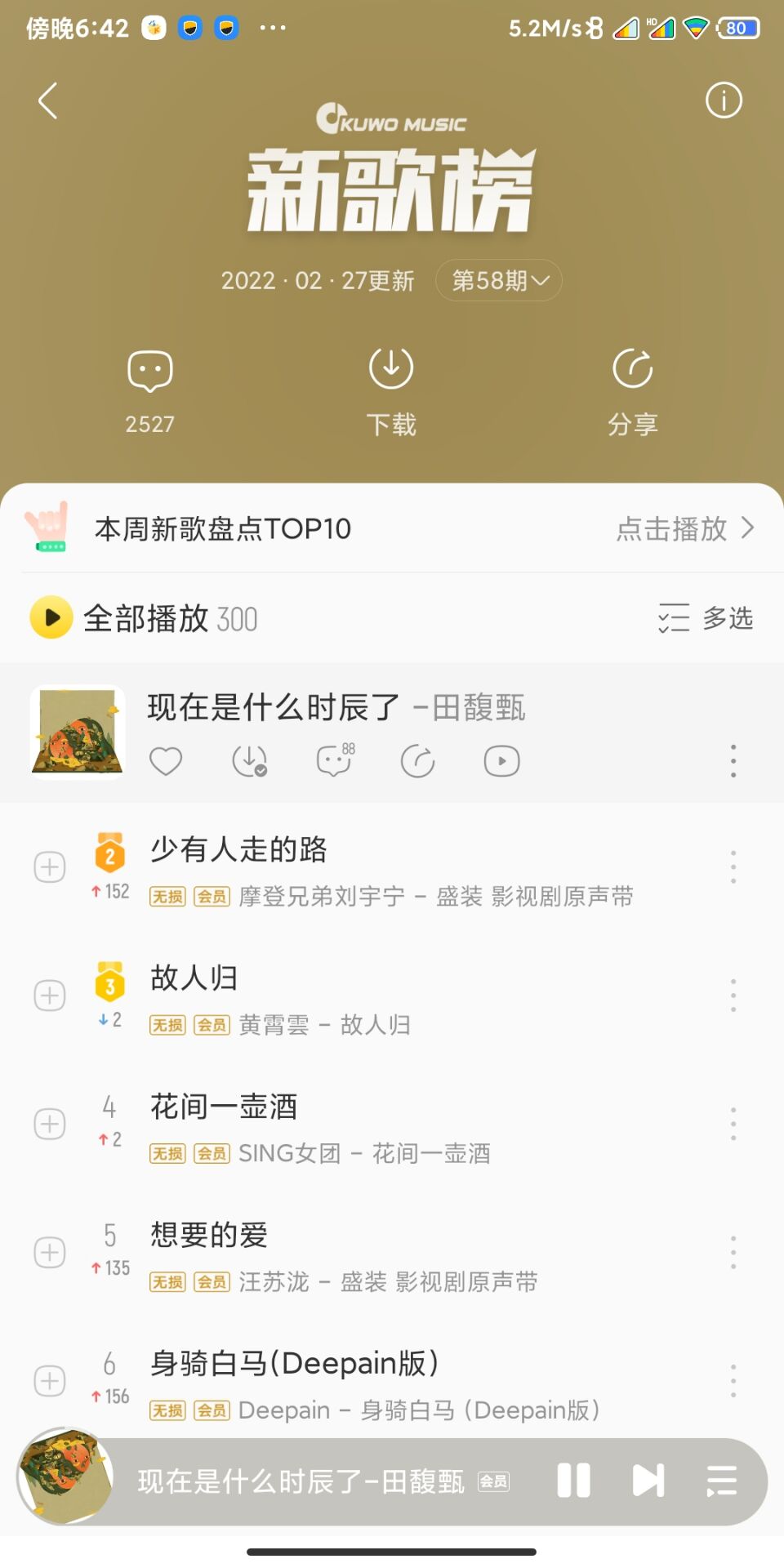Expand the 第58期 issue dropdown
This screenshot has width=784, height=1568.
(500, 281)
